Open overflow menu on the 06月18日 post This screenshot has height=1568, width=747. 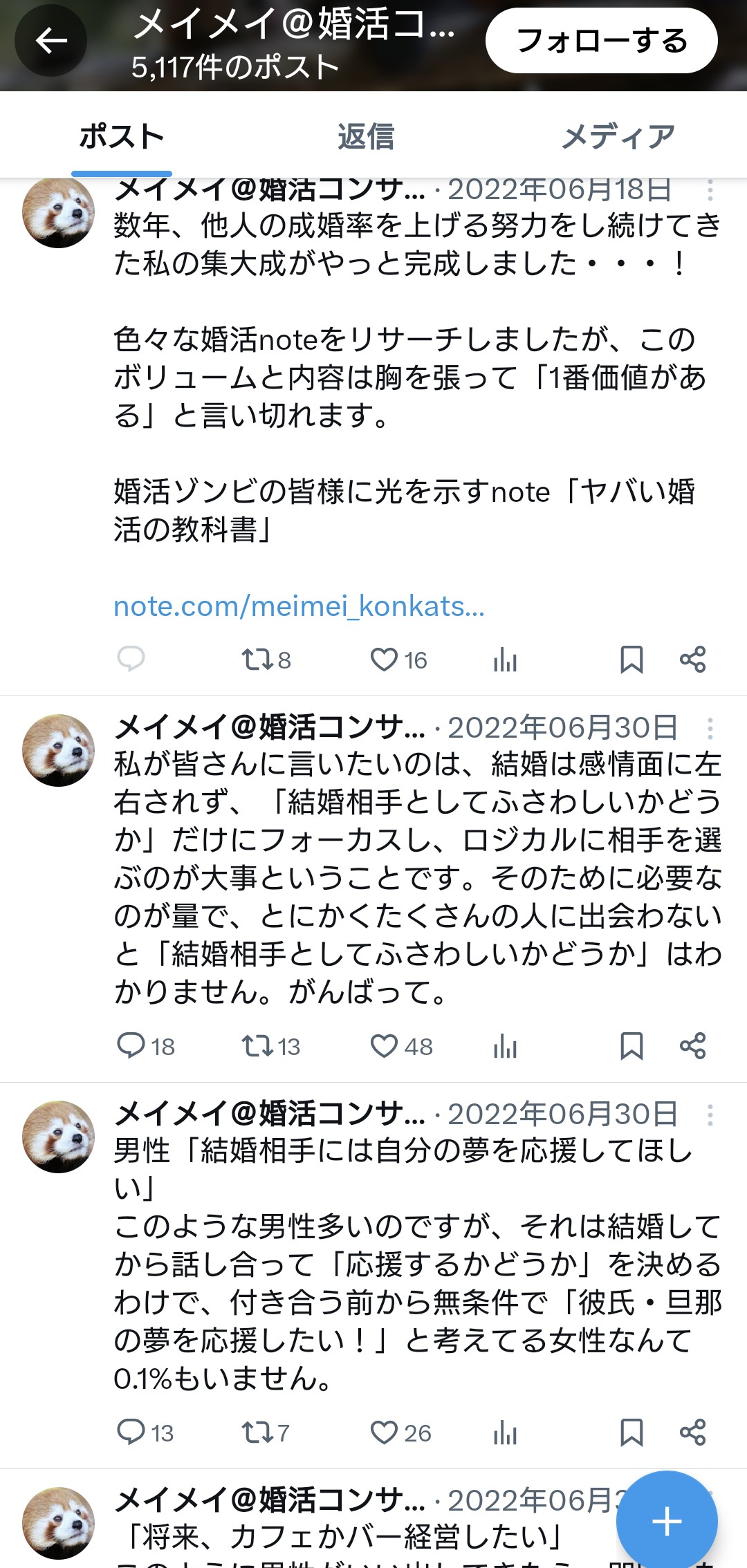[x=710, y=190]
